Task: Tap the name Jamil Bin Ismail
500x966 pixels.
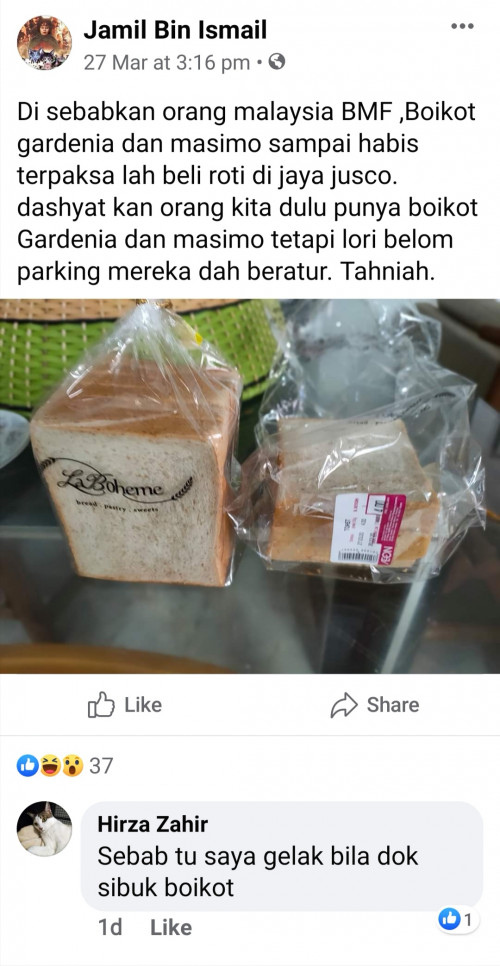Action: pos(175,30)
